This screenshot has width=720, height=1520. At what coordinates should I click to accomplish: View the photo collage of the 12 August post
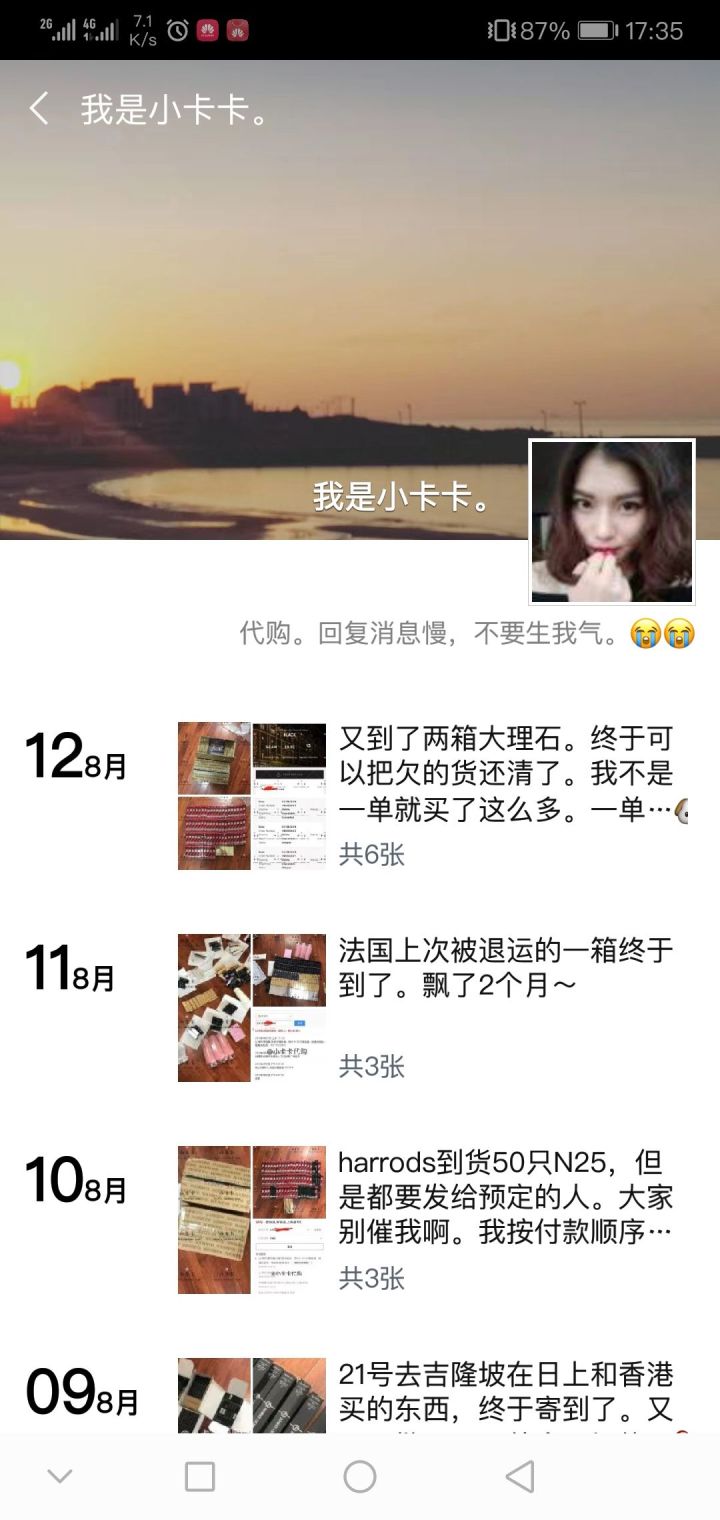click(x=252, y=796)
